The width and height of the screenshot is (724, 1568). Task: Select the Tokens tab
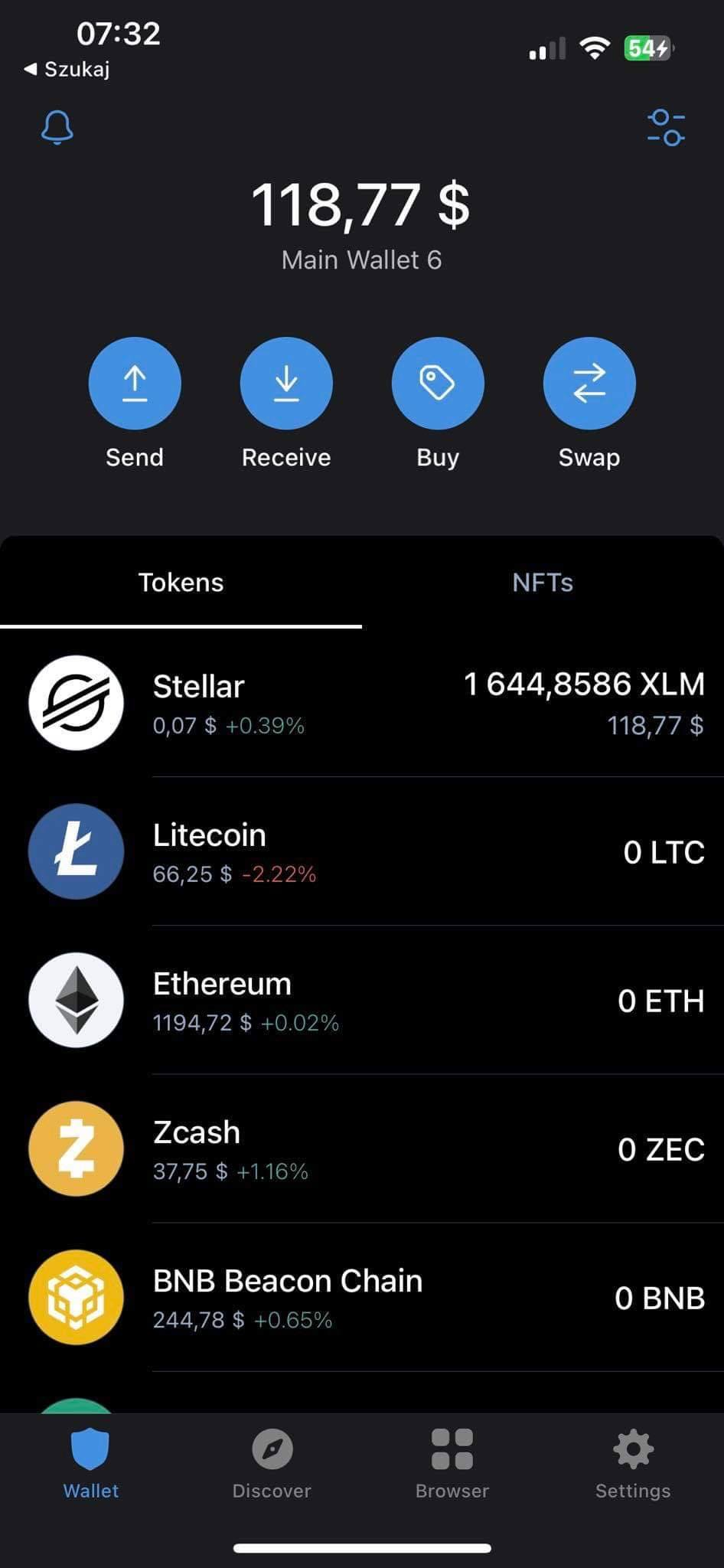point(181,583)
